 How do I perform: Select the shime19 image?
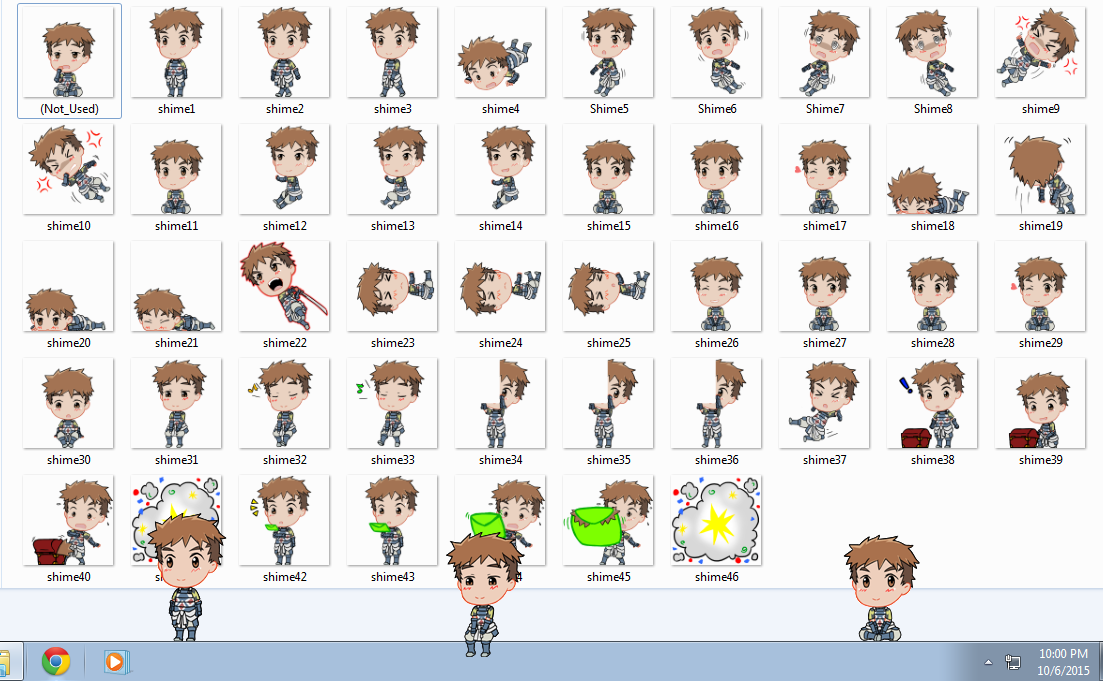tap(1040, 171)
